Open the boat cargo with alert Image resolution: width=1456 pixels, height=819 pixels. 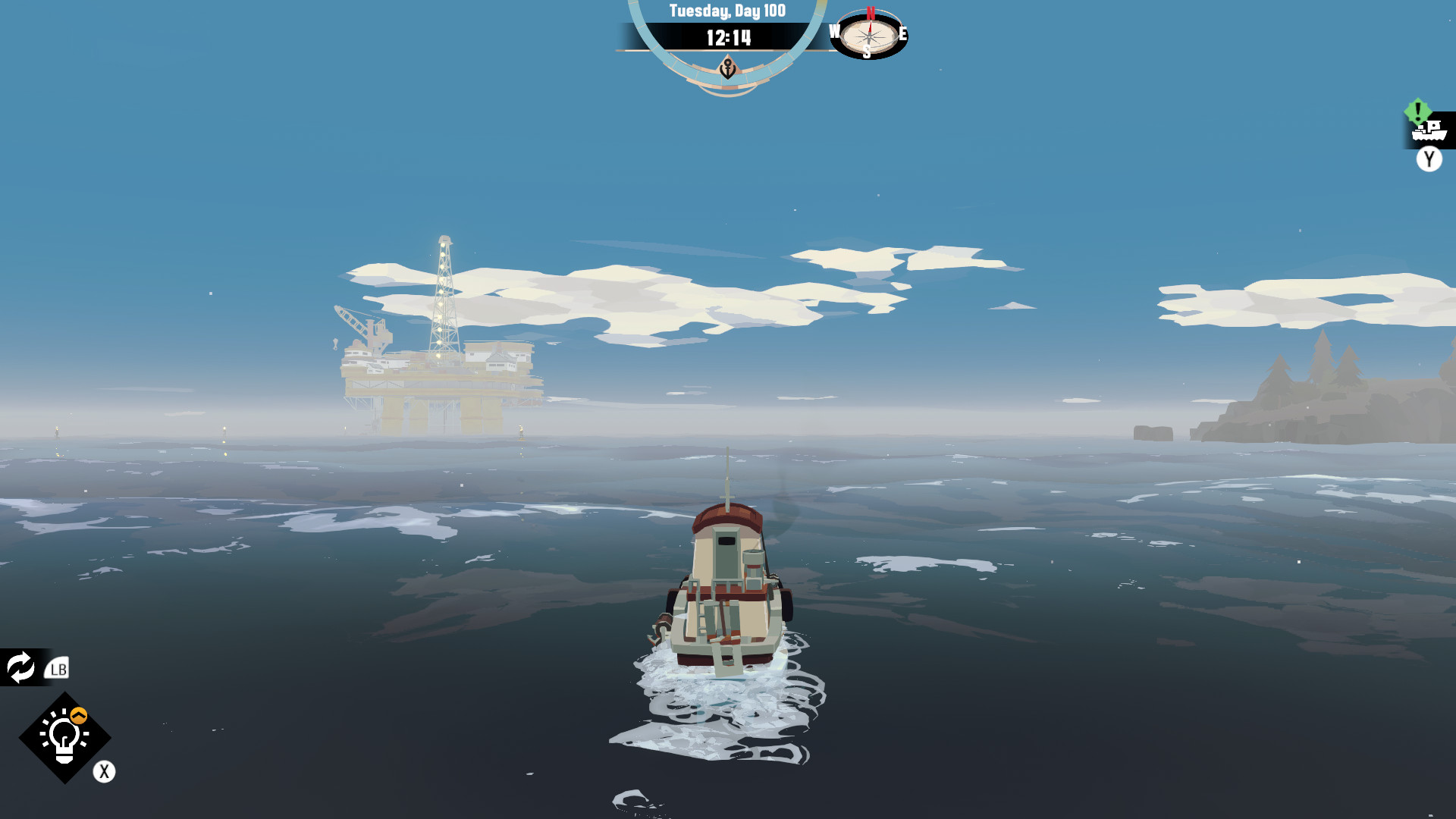[x=1429, y=130]
